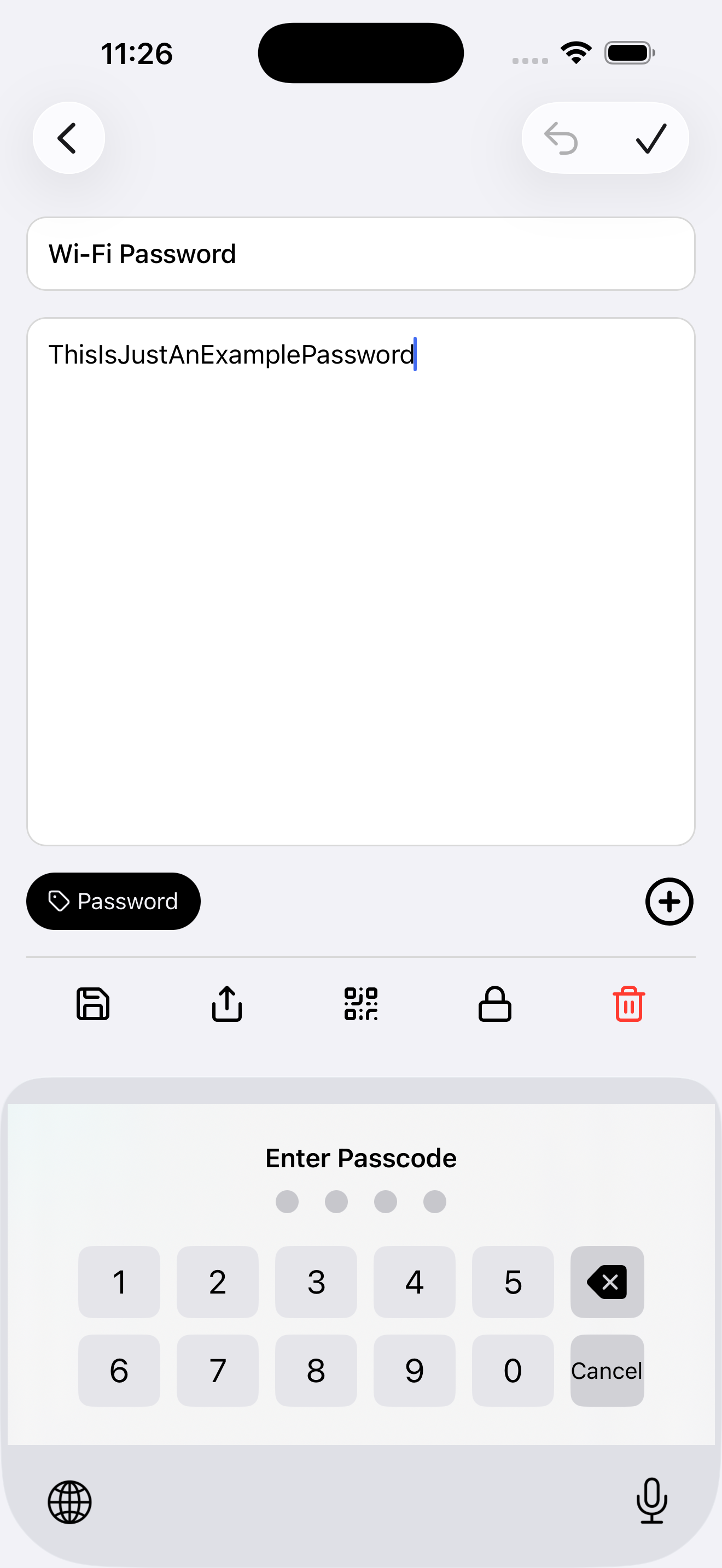Screen dimensions: 722x1568
Task: Generate a QR code for the note
Action: click(x=360, y=1003)
